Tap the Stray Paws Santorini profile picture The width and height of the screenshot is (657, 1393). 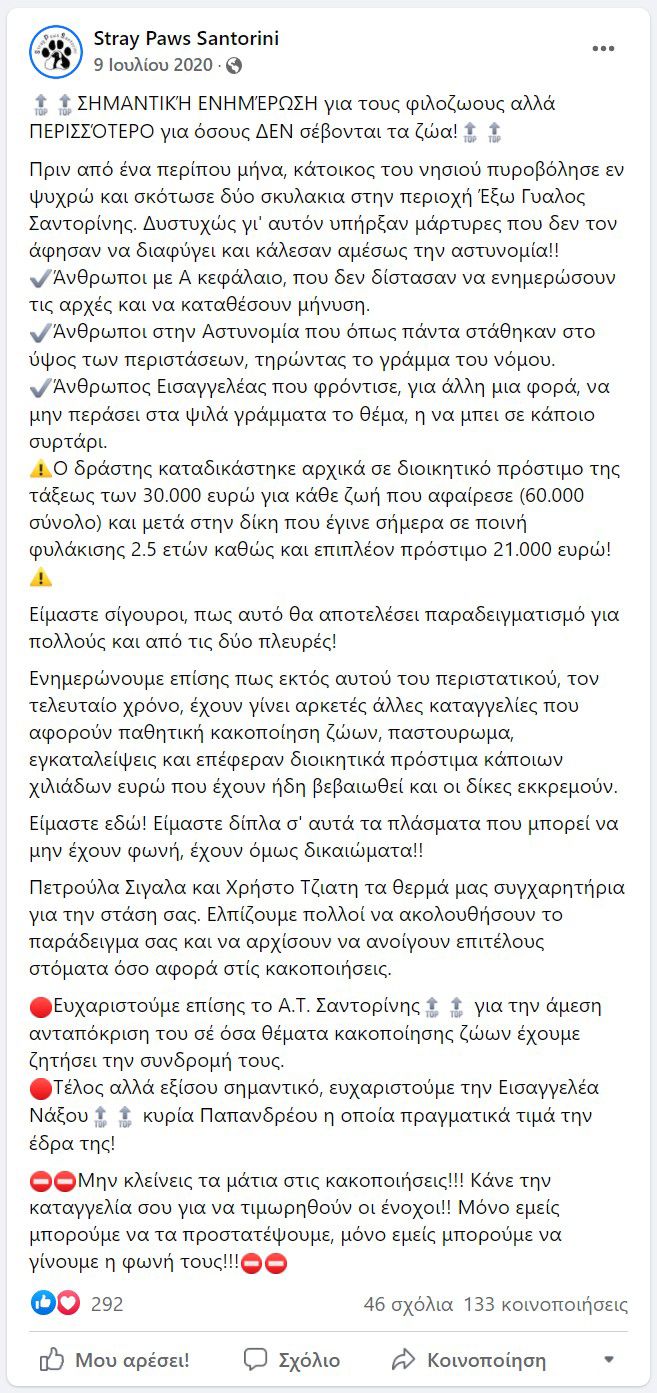(x=56, y=52)
